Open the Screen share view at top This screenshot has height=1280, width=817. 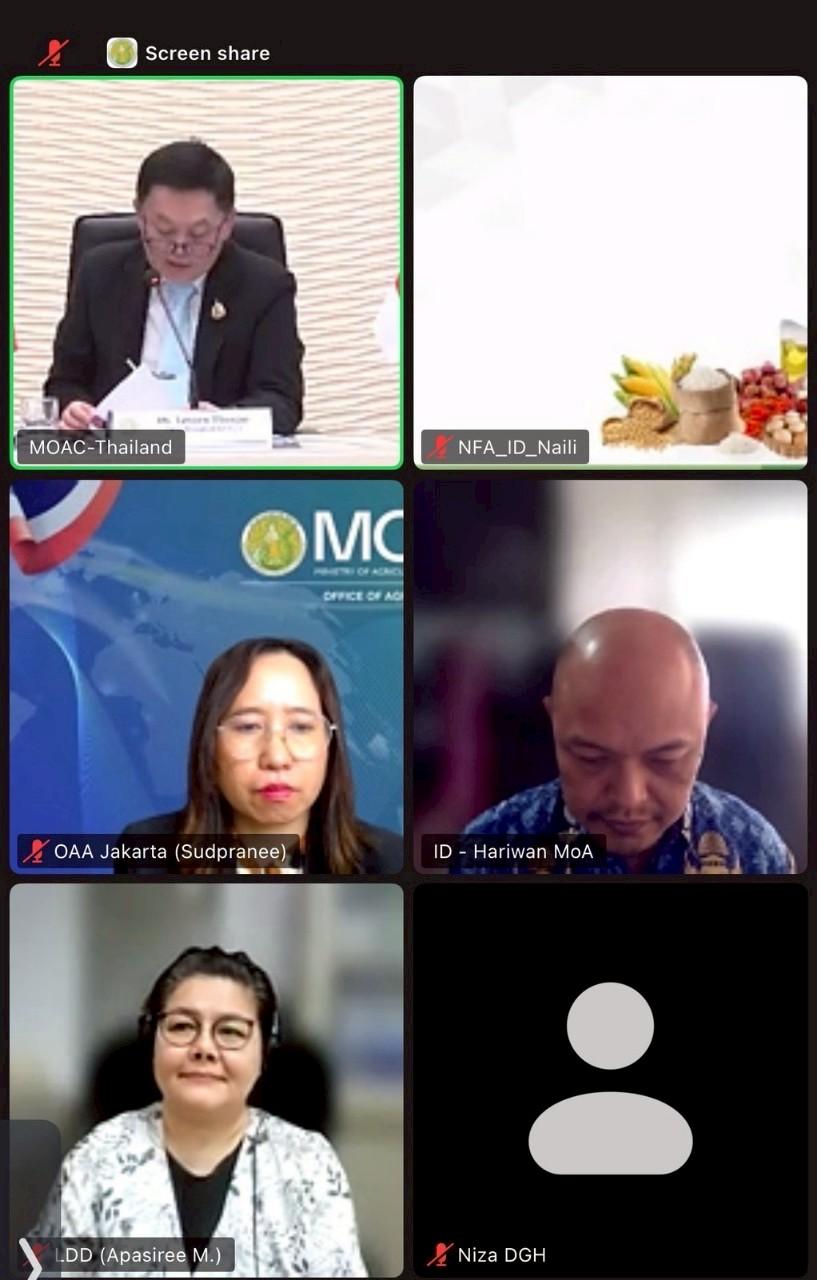coord(189,53)
